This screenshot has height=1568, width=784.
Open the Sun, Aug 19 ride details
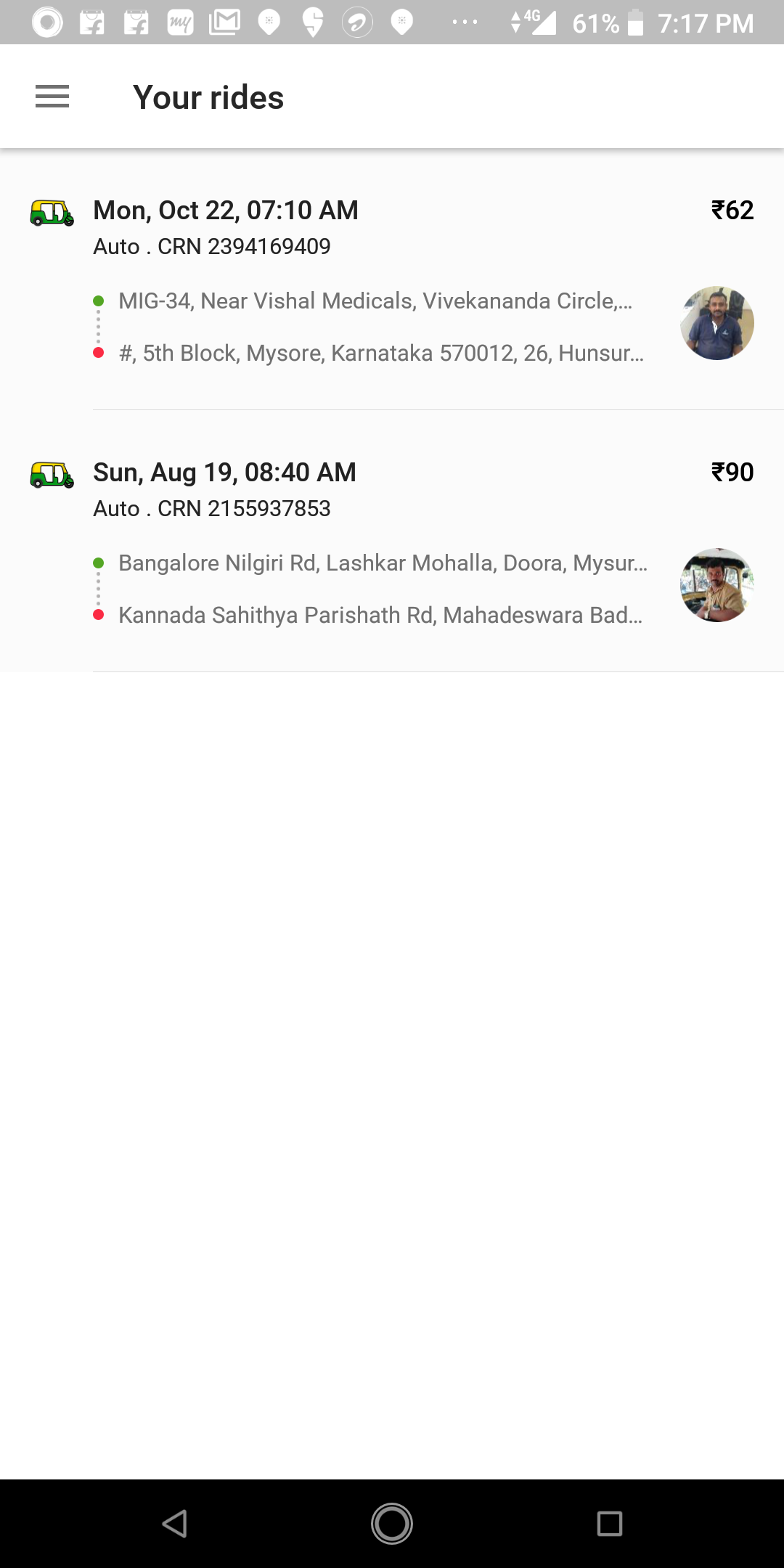pyautogui.click(x=392, y=542)
